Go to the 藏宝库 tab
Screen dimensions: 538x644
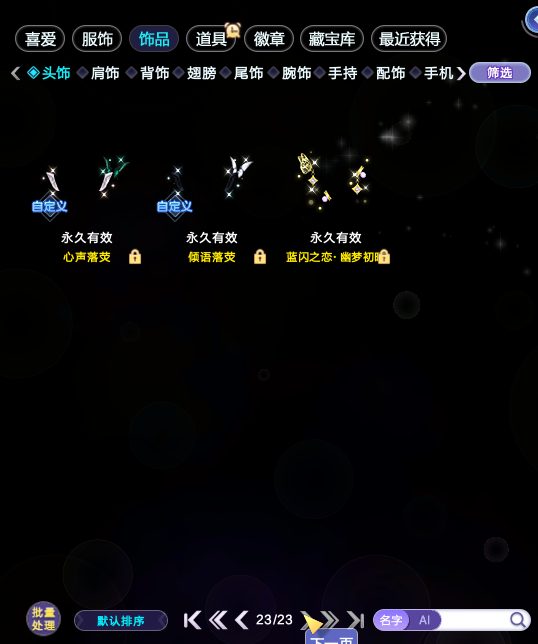tap(332, 39)
